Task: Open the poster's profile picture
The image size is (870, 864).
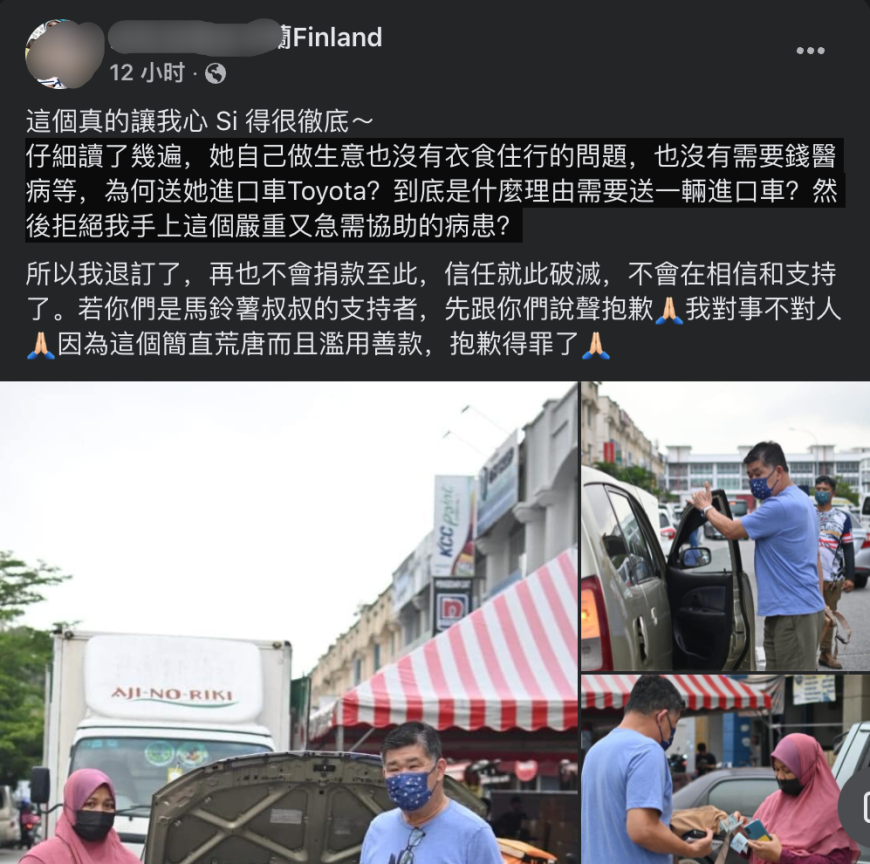Action: click(63, 54)
